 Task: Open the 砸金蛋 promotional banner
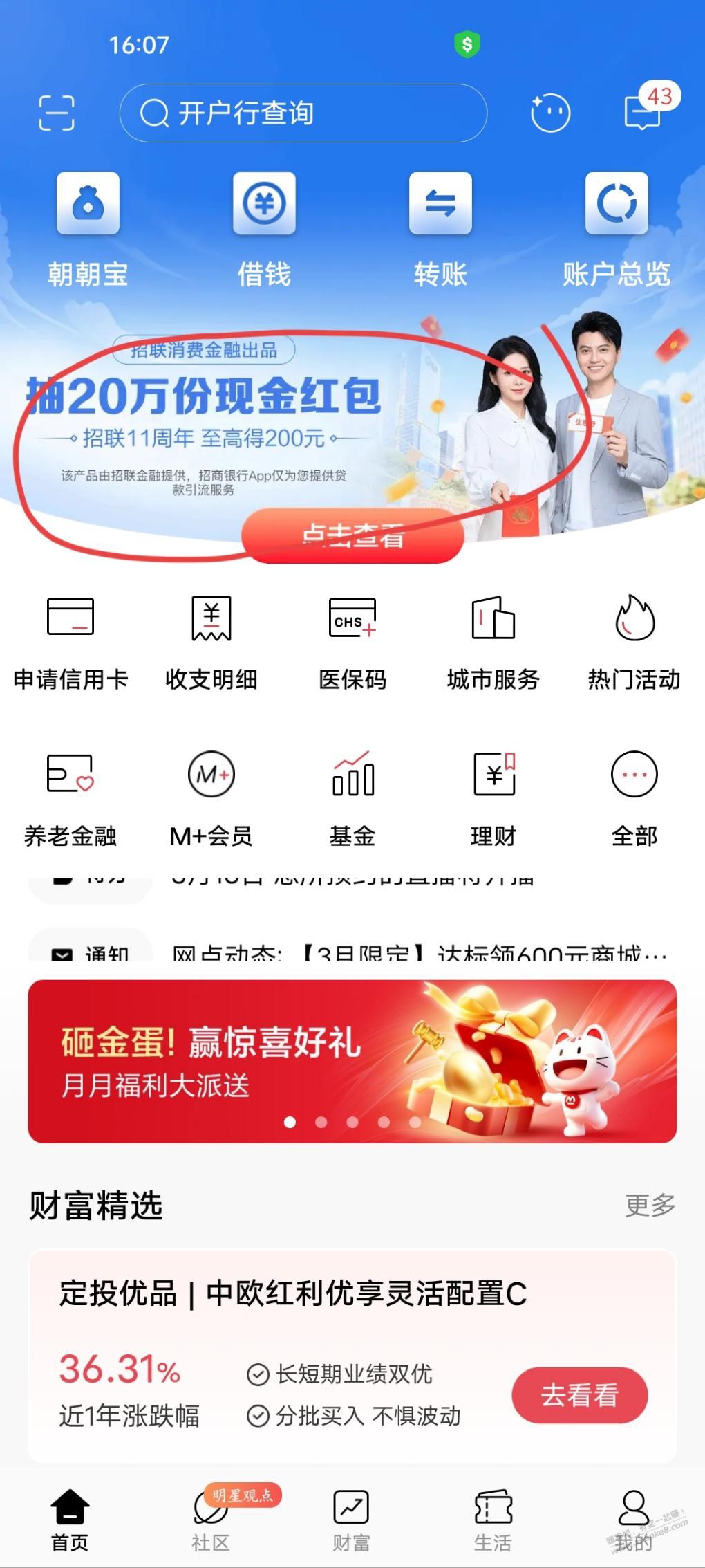tap(352, 1060)
